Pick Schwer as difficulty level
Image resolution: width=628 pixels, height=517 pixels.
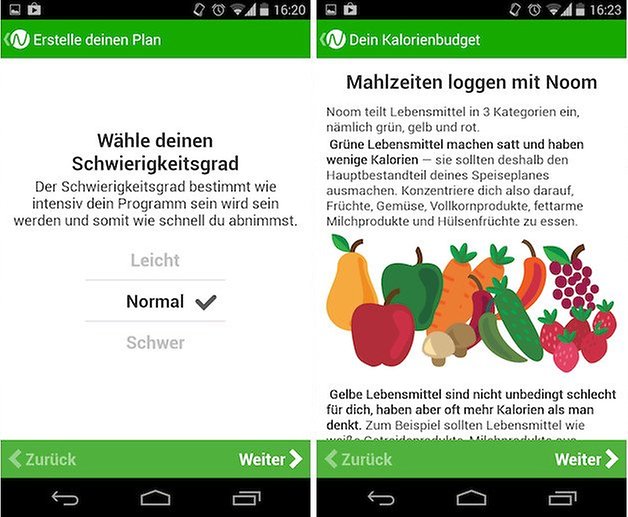pyautogui.click(x=155, y=343)
